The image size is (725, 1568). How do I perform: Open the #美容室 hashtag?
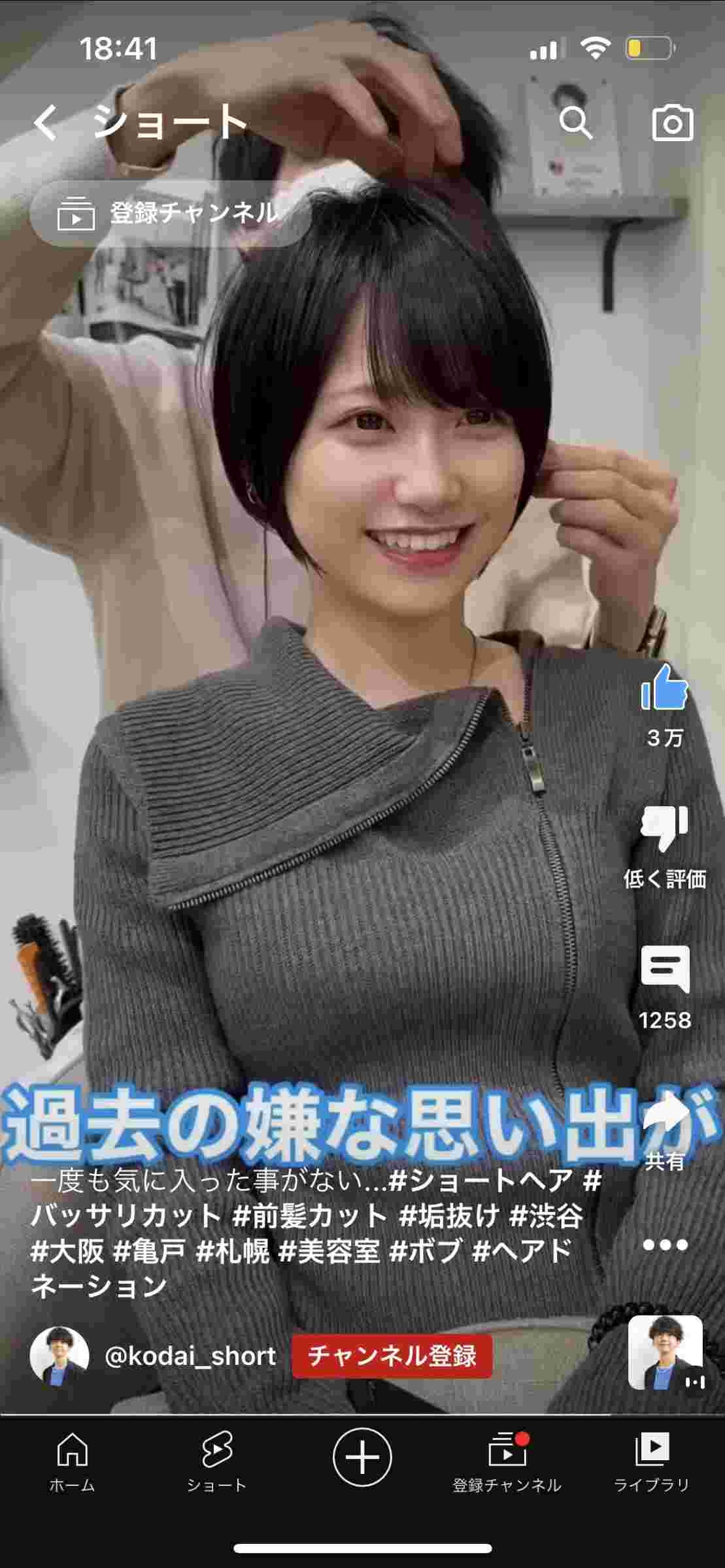click(x=329, y=1252)
